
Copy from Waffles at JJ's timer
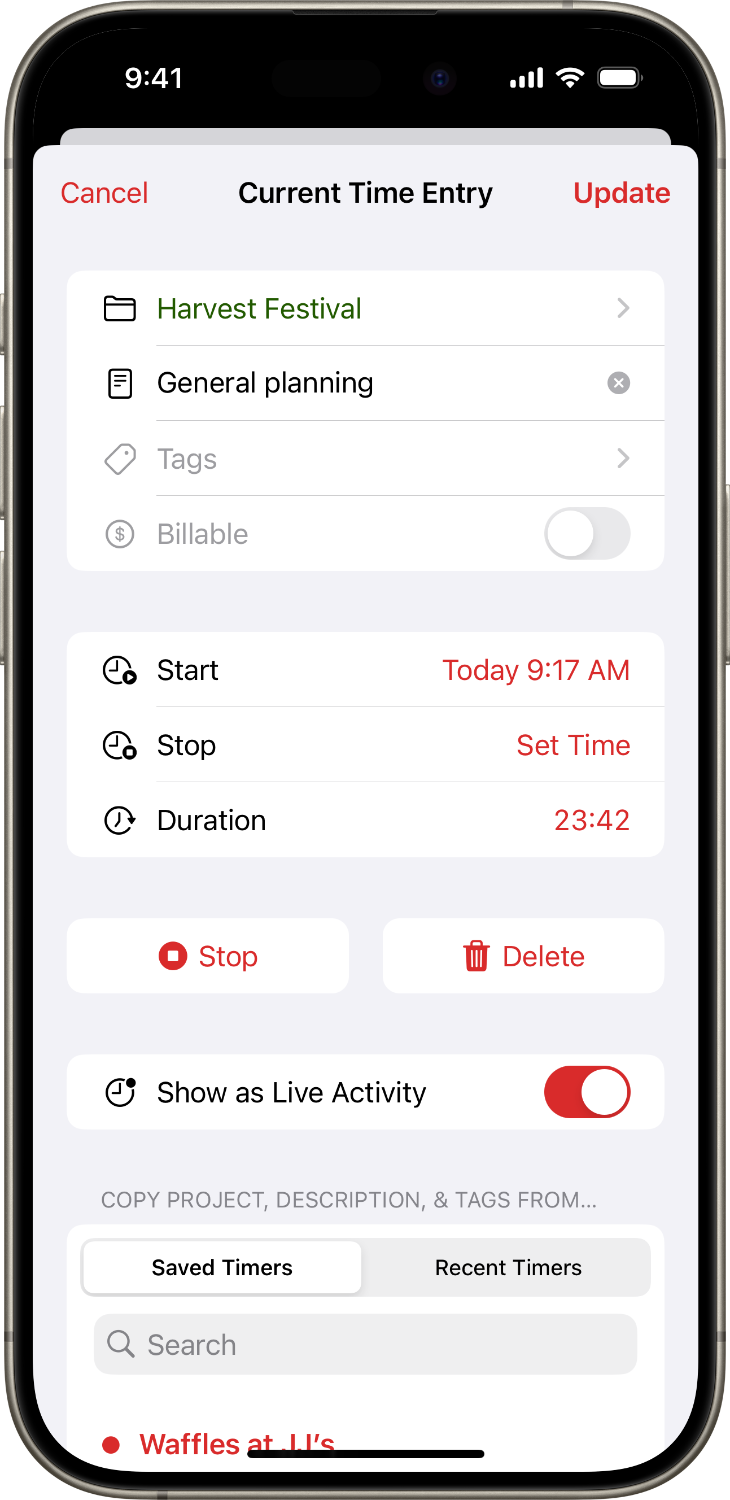236,1441
